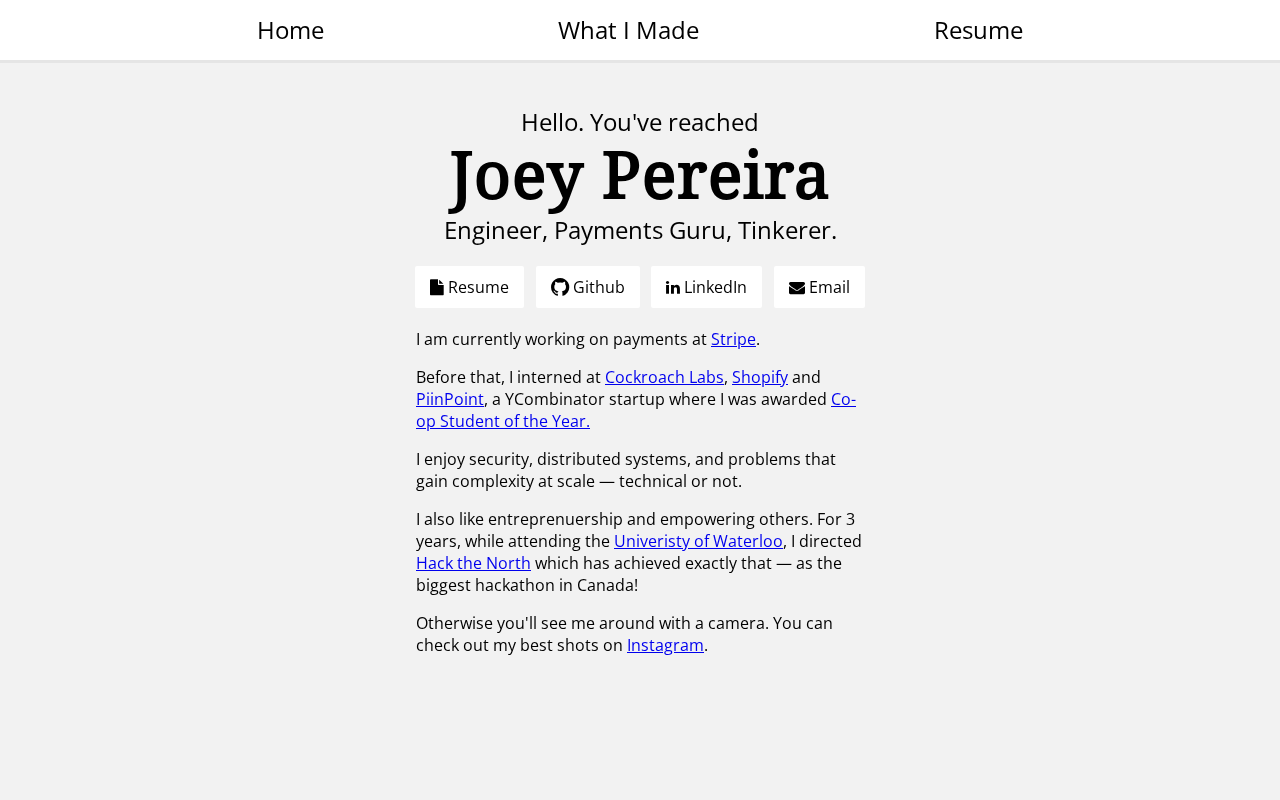
Task: Open the Instagram link
Action: 665,645
